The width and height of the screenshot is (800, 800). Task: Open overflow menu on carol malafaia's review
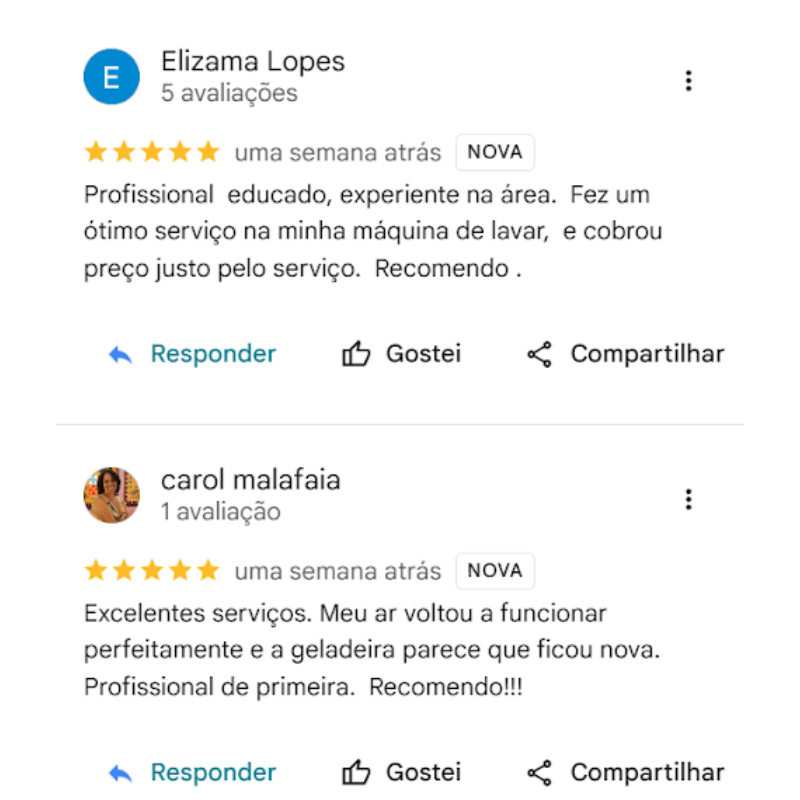[x=688, y=499]
